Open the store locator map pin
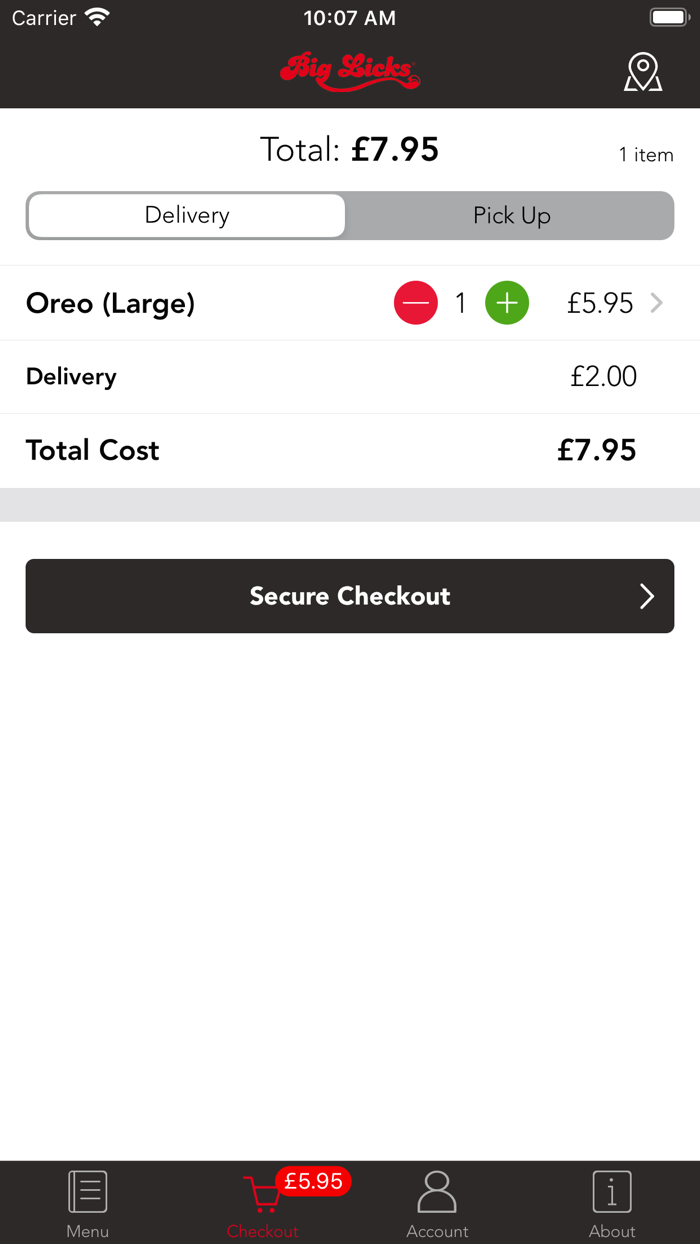Viewport: 700px width, 1244px height. click(643, 73)
